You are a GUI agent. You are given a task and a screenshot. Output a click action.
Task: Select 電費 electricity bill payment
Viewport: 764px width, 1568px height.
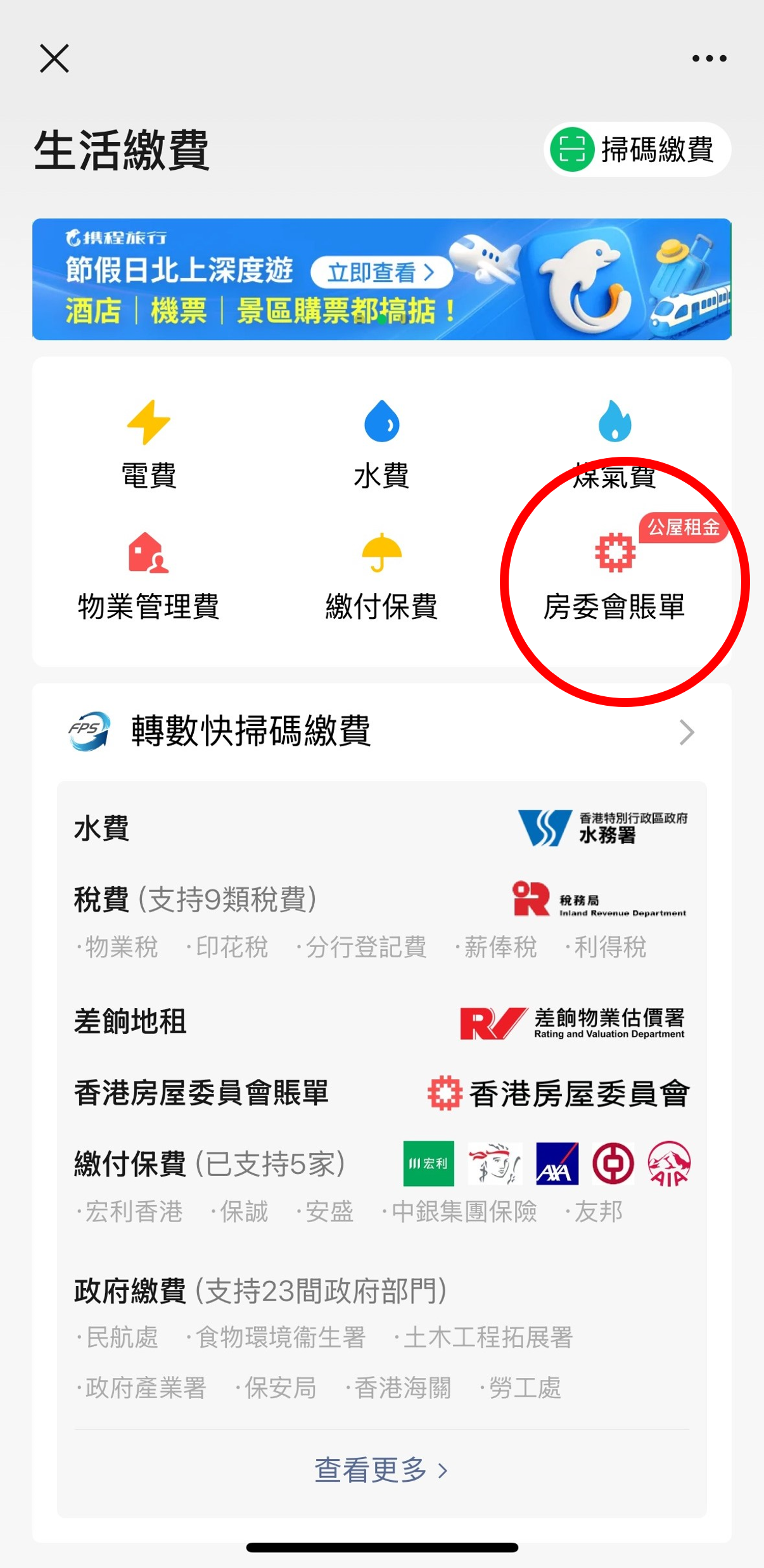pos(149,443)
